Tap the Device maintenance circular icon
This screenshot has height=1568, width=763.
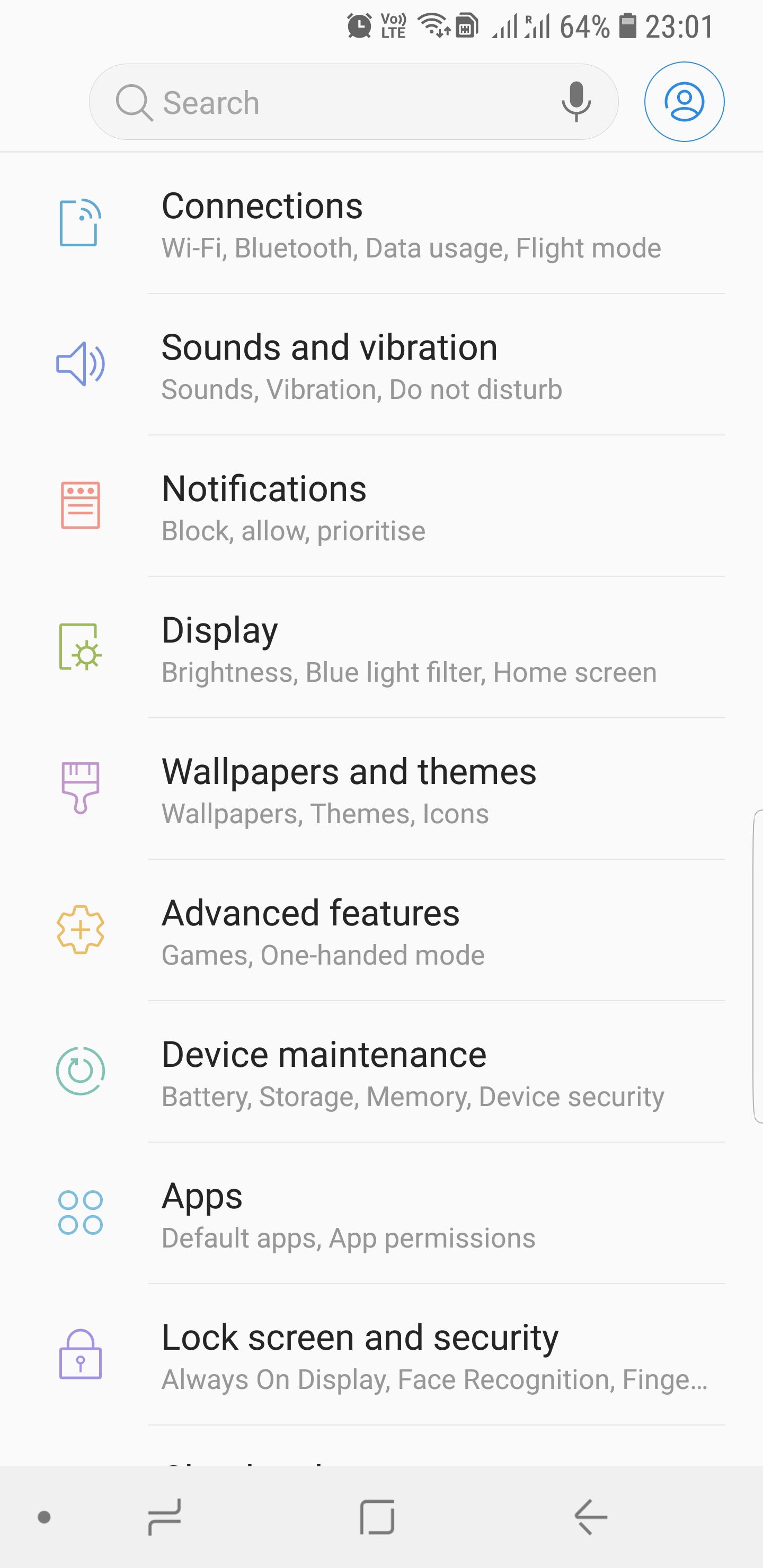pos(80,1071)
